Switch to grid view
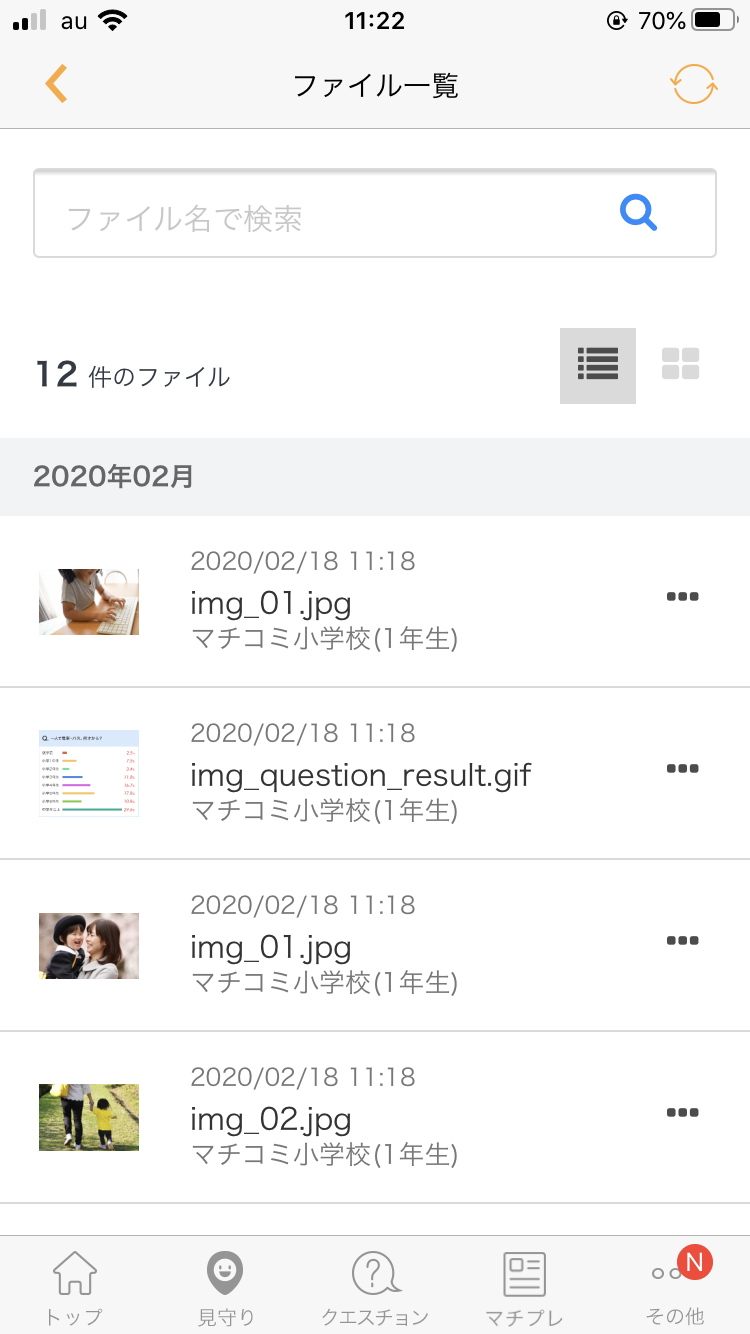 click(x=681, y=364)
